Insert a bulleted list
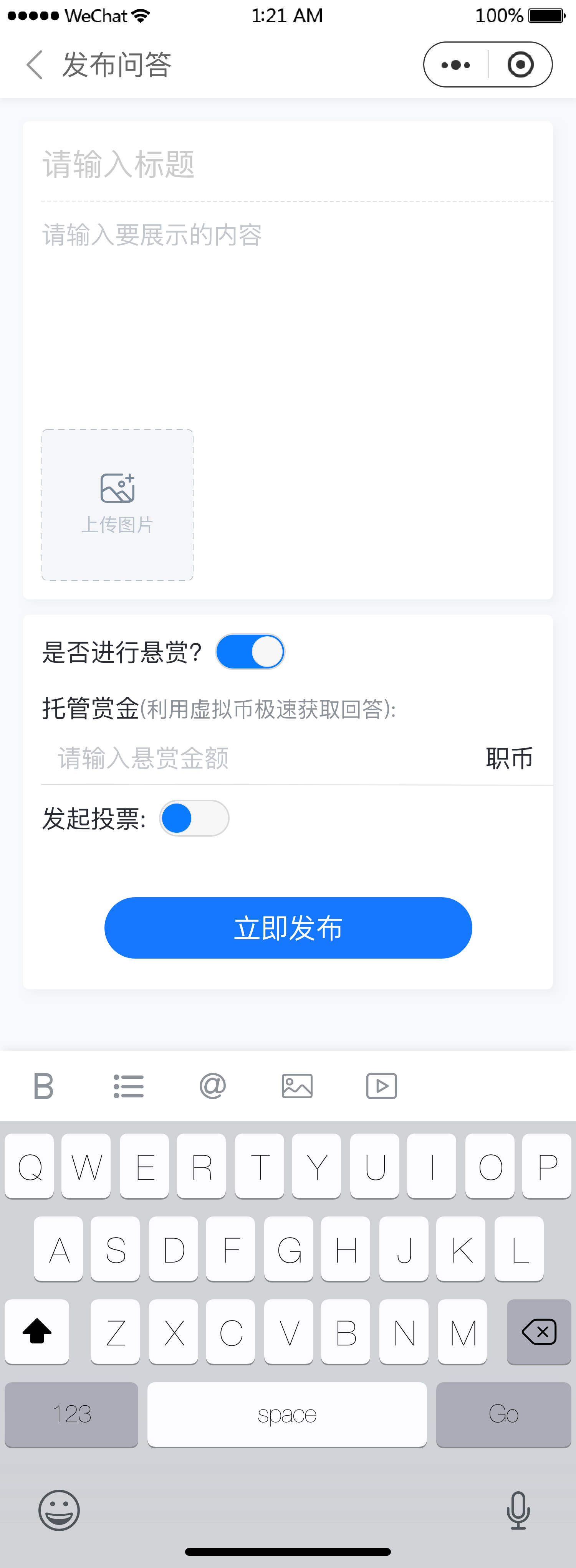 (129, 1086)
